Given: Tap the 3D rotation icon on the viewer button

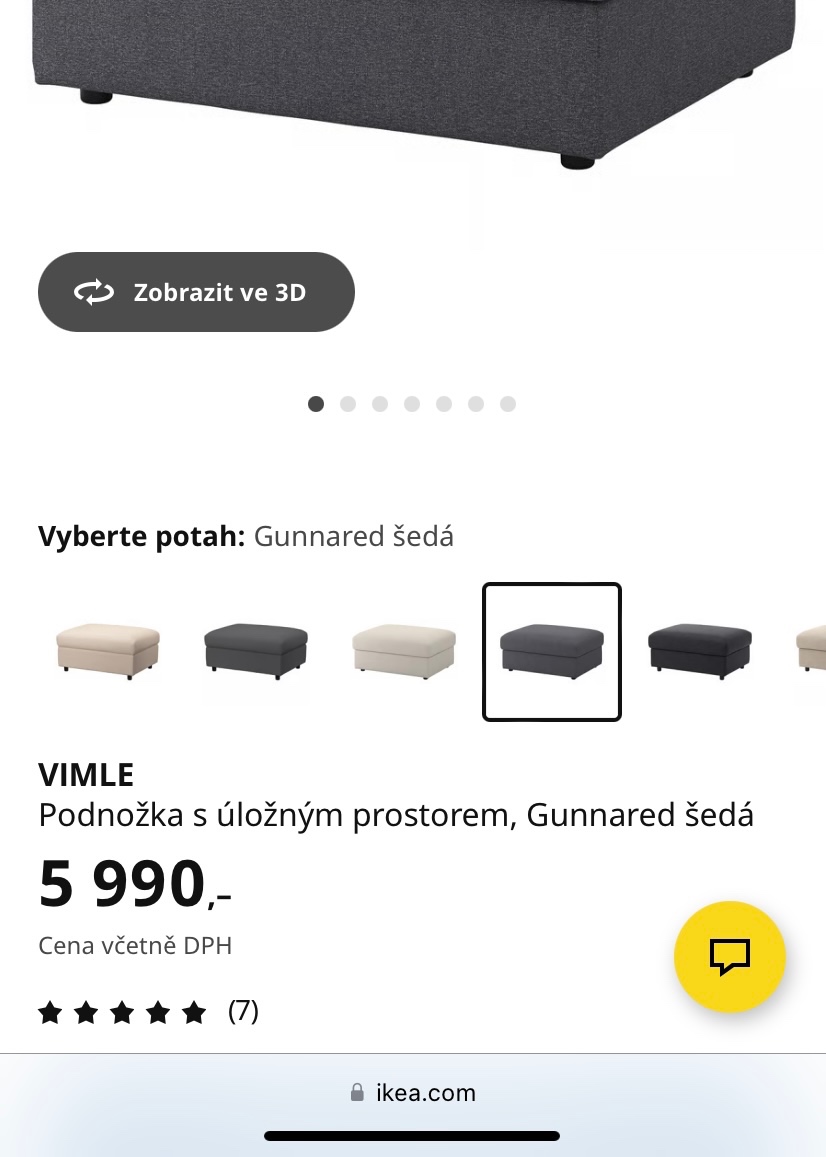Looking at the screenshot, I should (93, 291).
